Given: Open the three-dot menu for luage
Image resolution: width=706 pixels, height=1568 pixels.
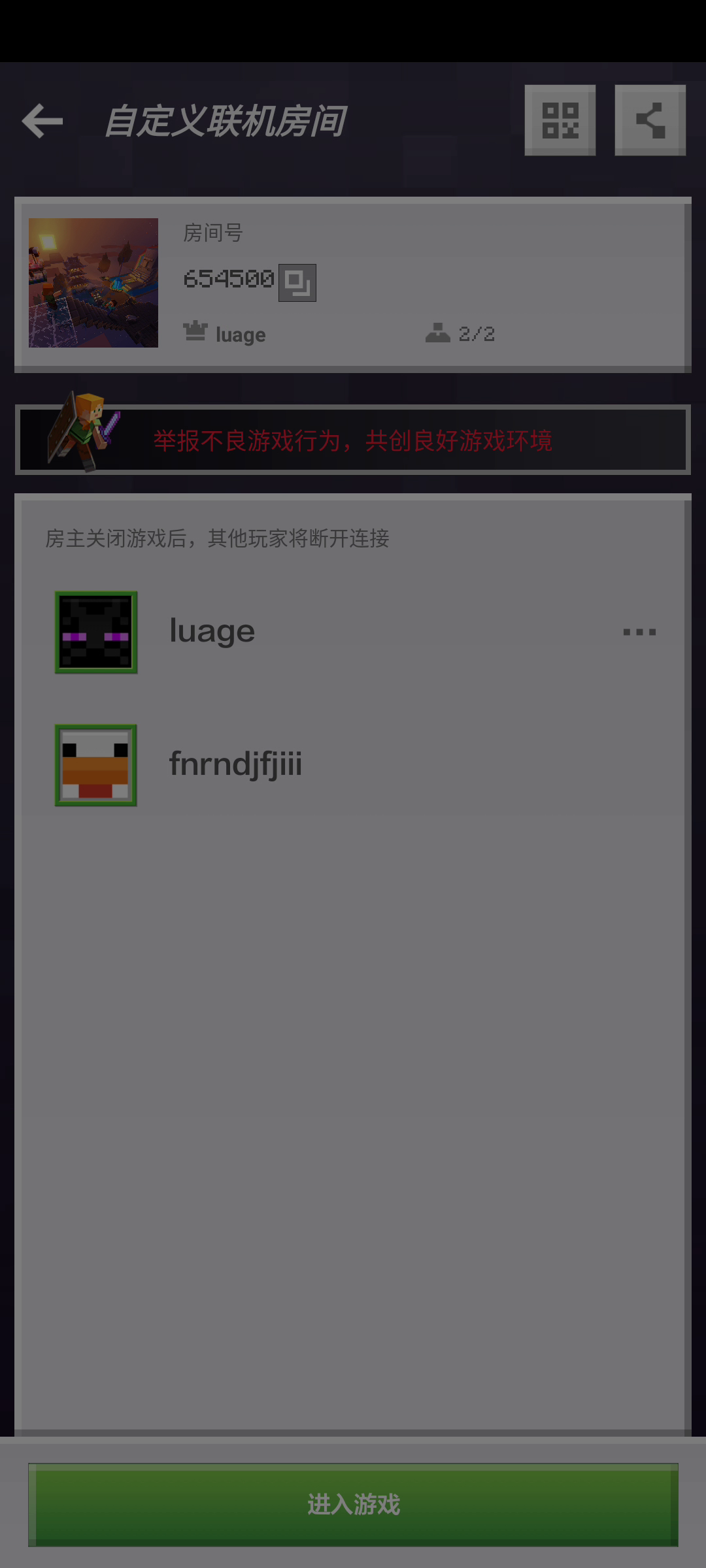Looking at the screenshot, I should (x=639, y=632).
